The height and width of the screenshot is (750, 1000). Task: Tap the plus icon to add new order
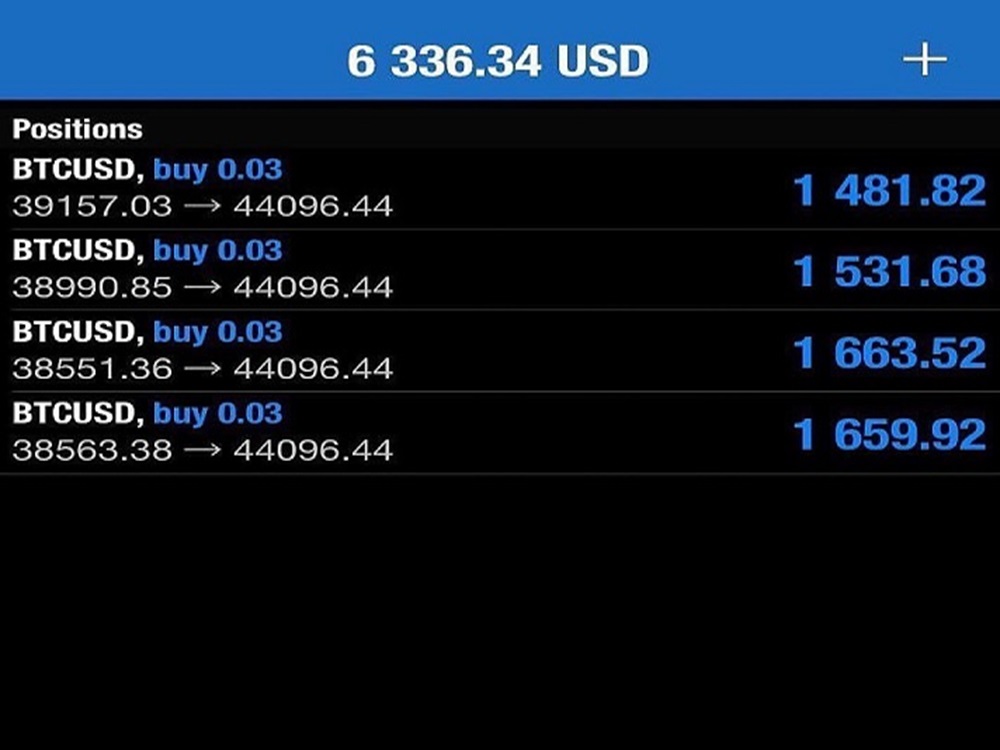(x=924, y=60)
